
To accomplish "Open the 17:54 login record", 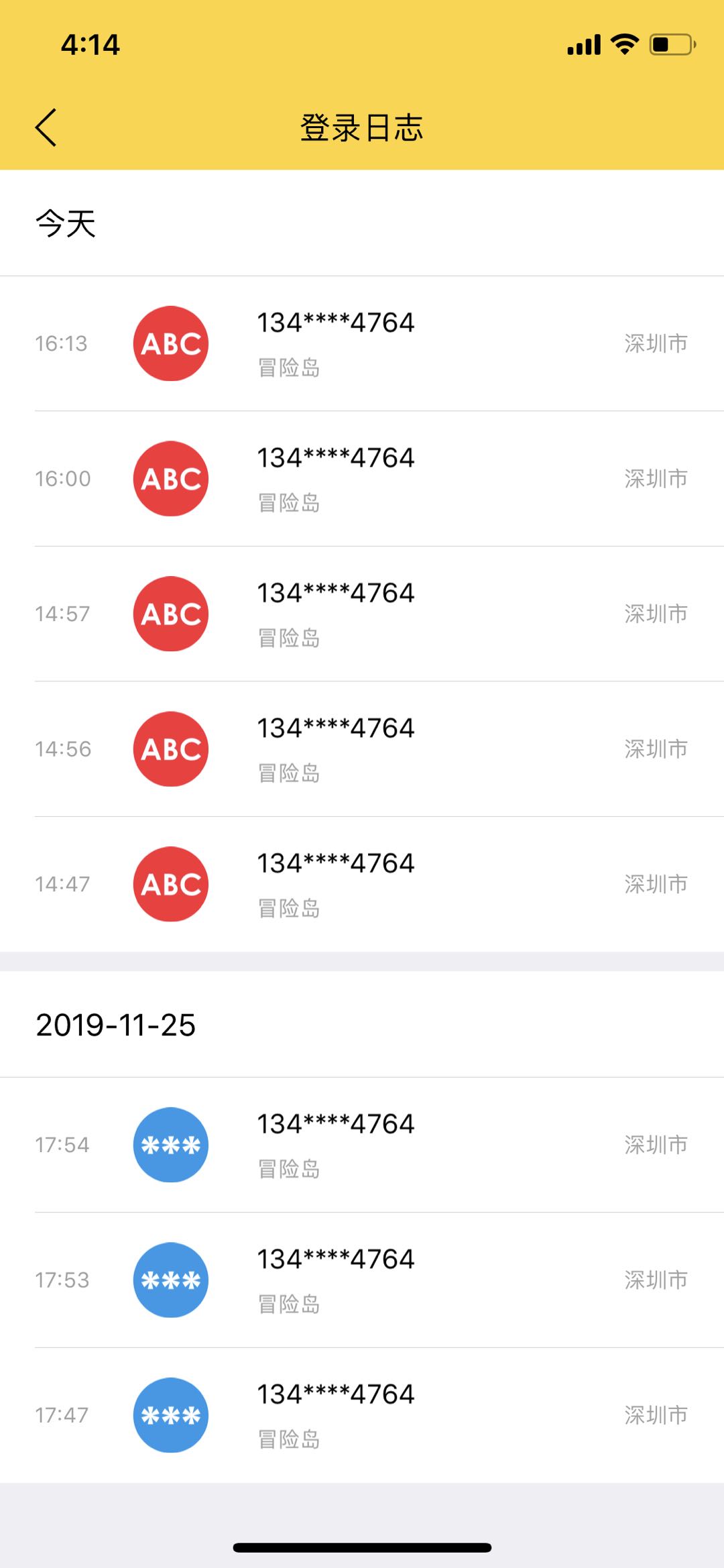I will pos(362,1145).
